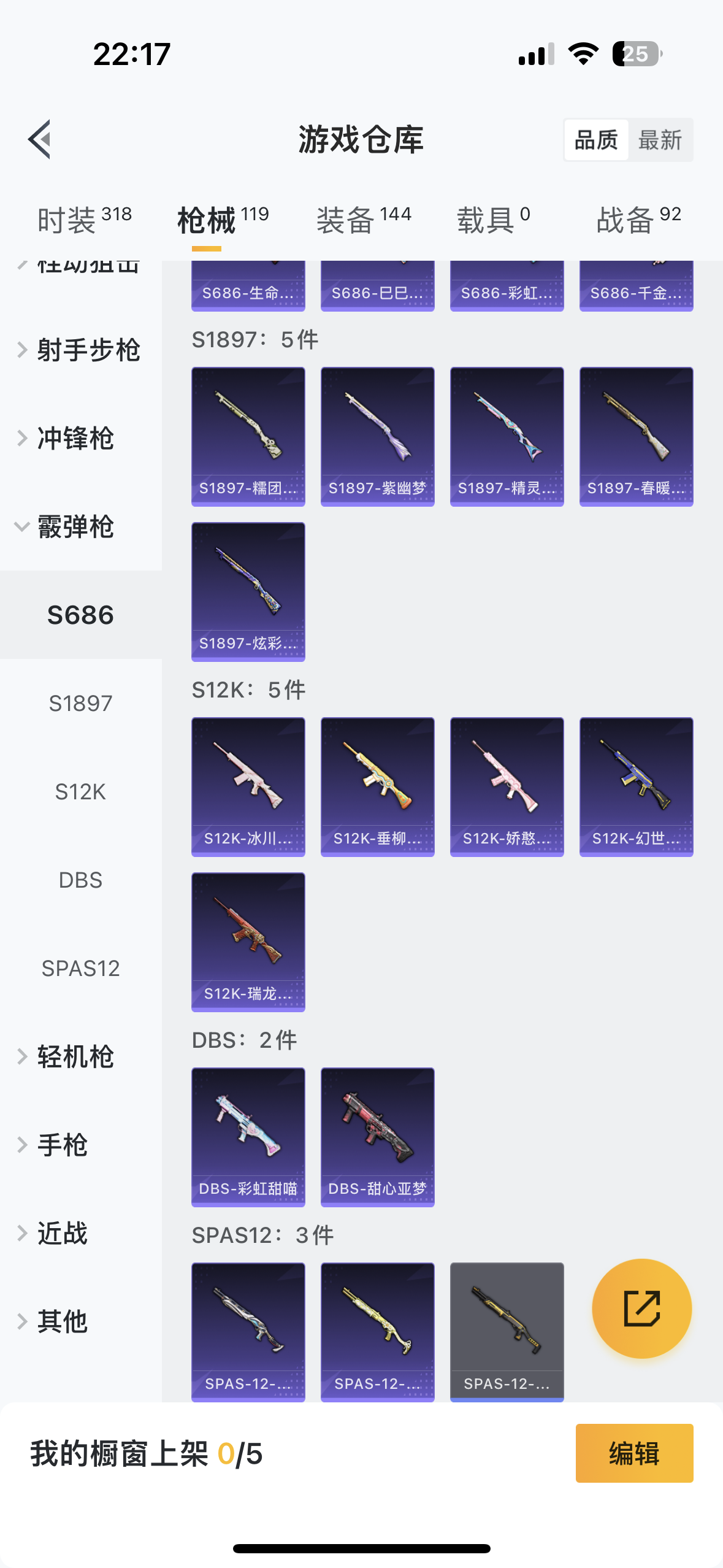Sort warehouse by 最新
Viewport: 723px width, 1568px height.
pyautogui.click(x=660, y=140)
